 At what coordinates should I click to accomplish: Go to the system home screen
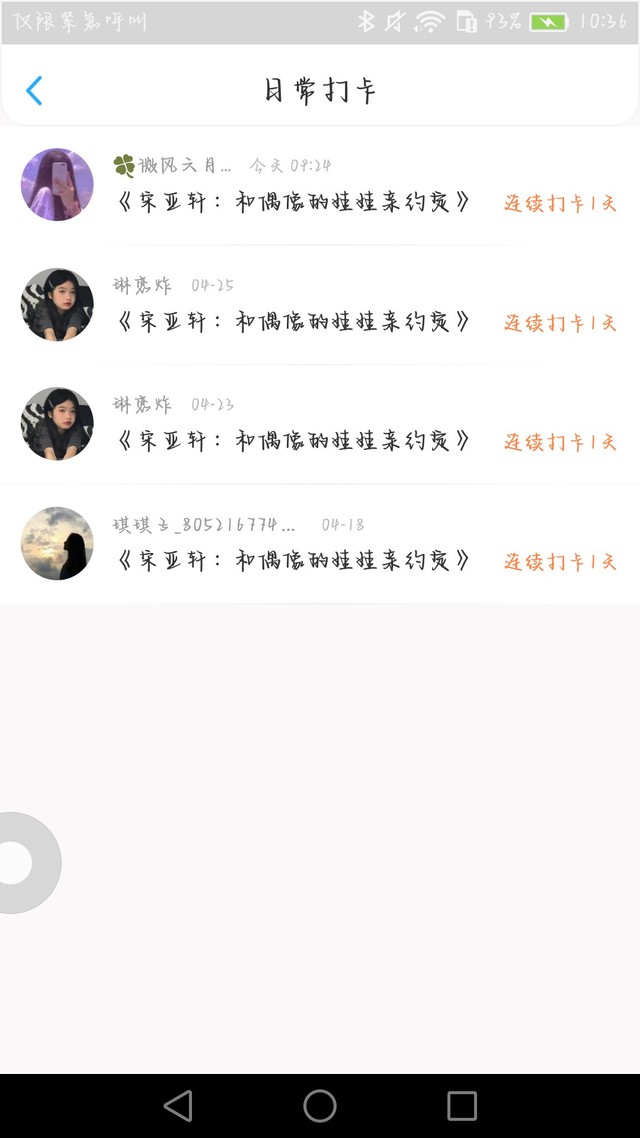[x=320, y=1106]
